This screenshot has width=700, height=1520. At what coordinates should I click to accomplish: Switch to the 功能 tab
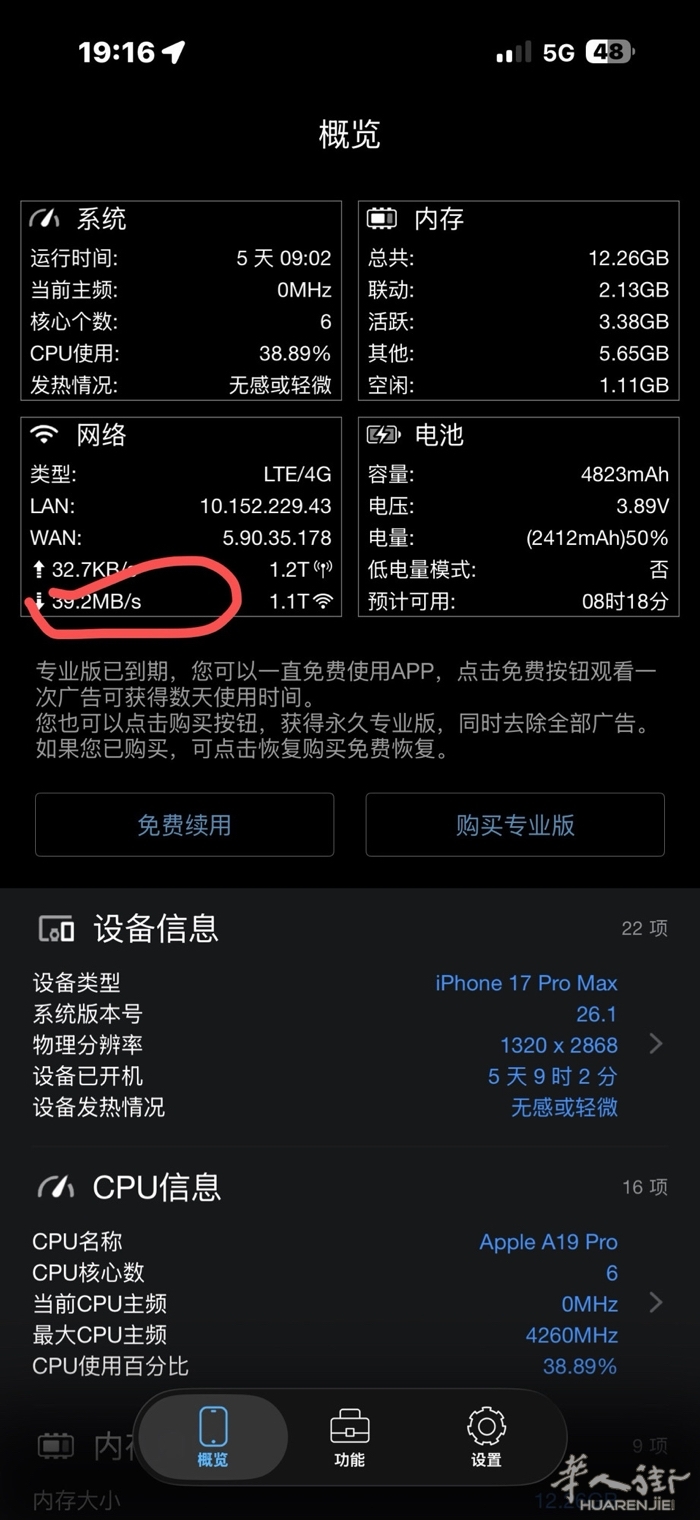point(349,1437)
